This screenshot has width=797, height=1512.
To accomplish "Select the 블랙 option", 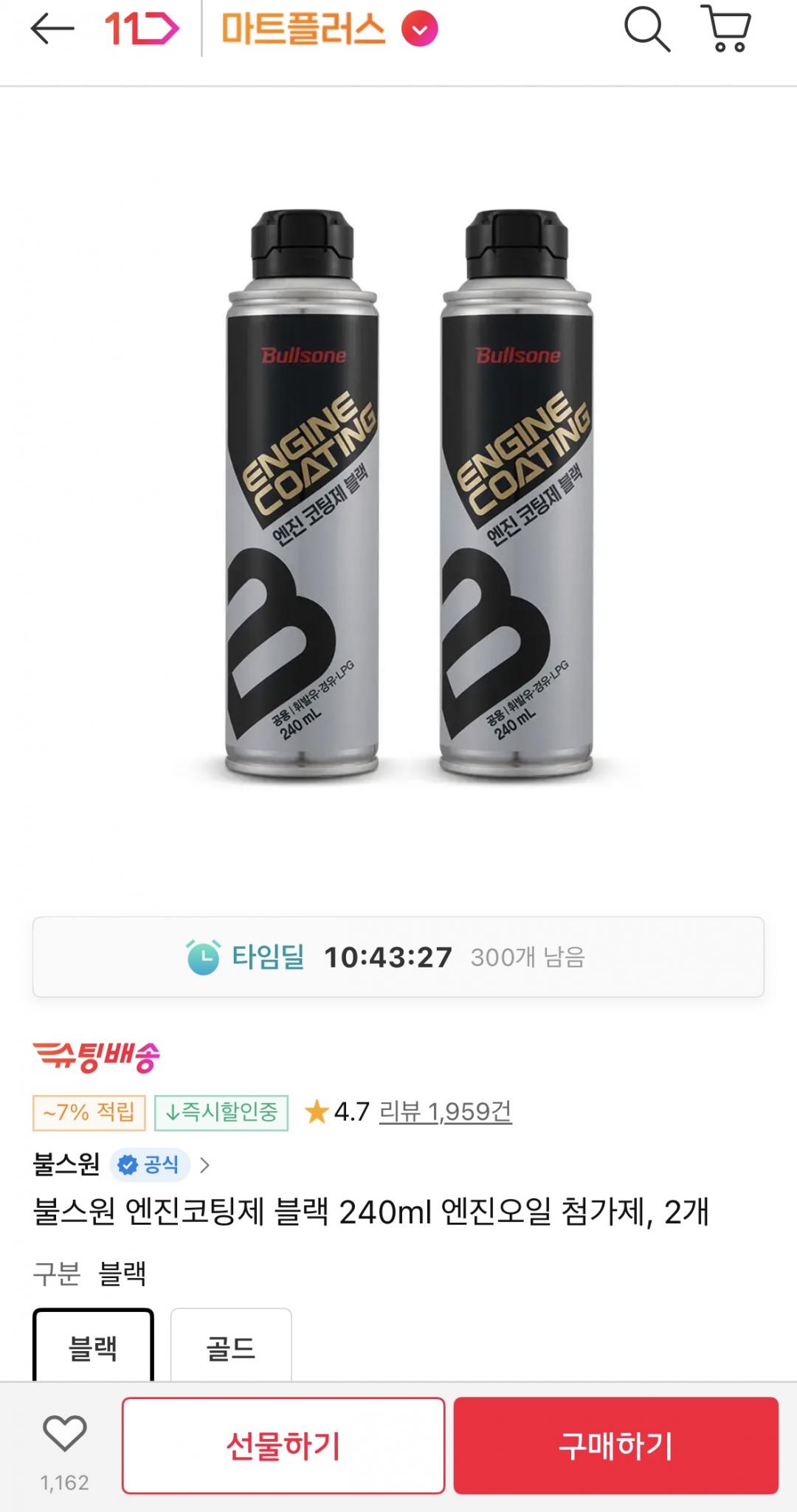I will 93,1347.
